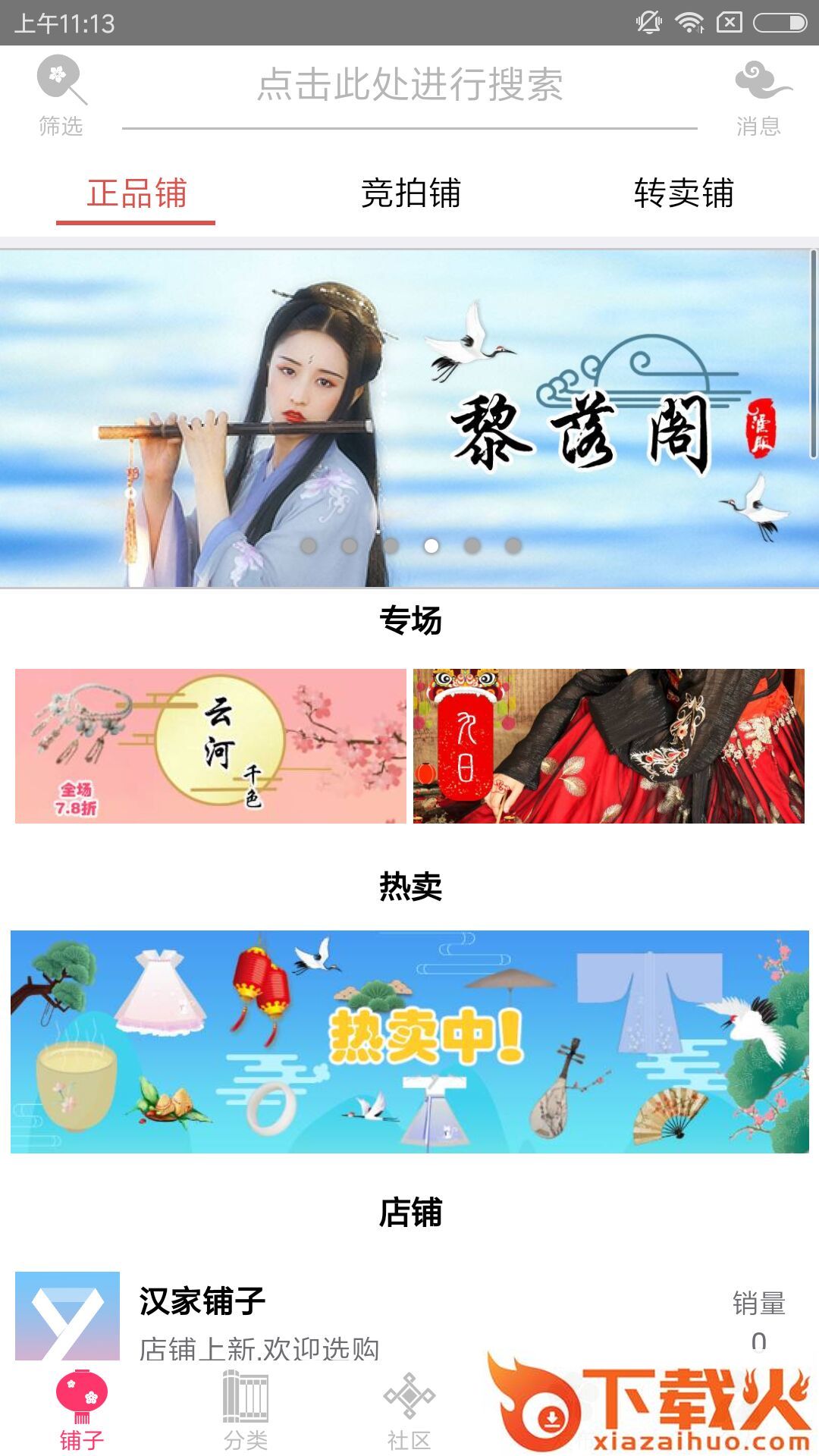This screenshot has height=1456, width=819.
Task: Go to the 铺子 bottom tab
Action: pos(82,1410)
